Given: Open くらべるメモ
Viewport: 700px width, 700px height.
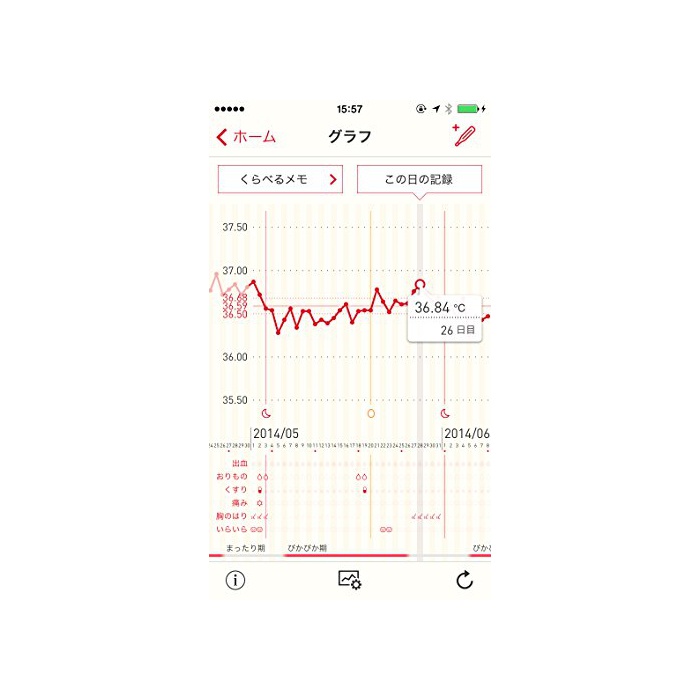Looking at the screenshot, I should [x=280, y=180].
